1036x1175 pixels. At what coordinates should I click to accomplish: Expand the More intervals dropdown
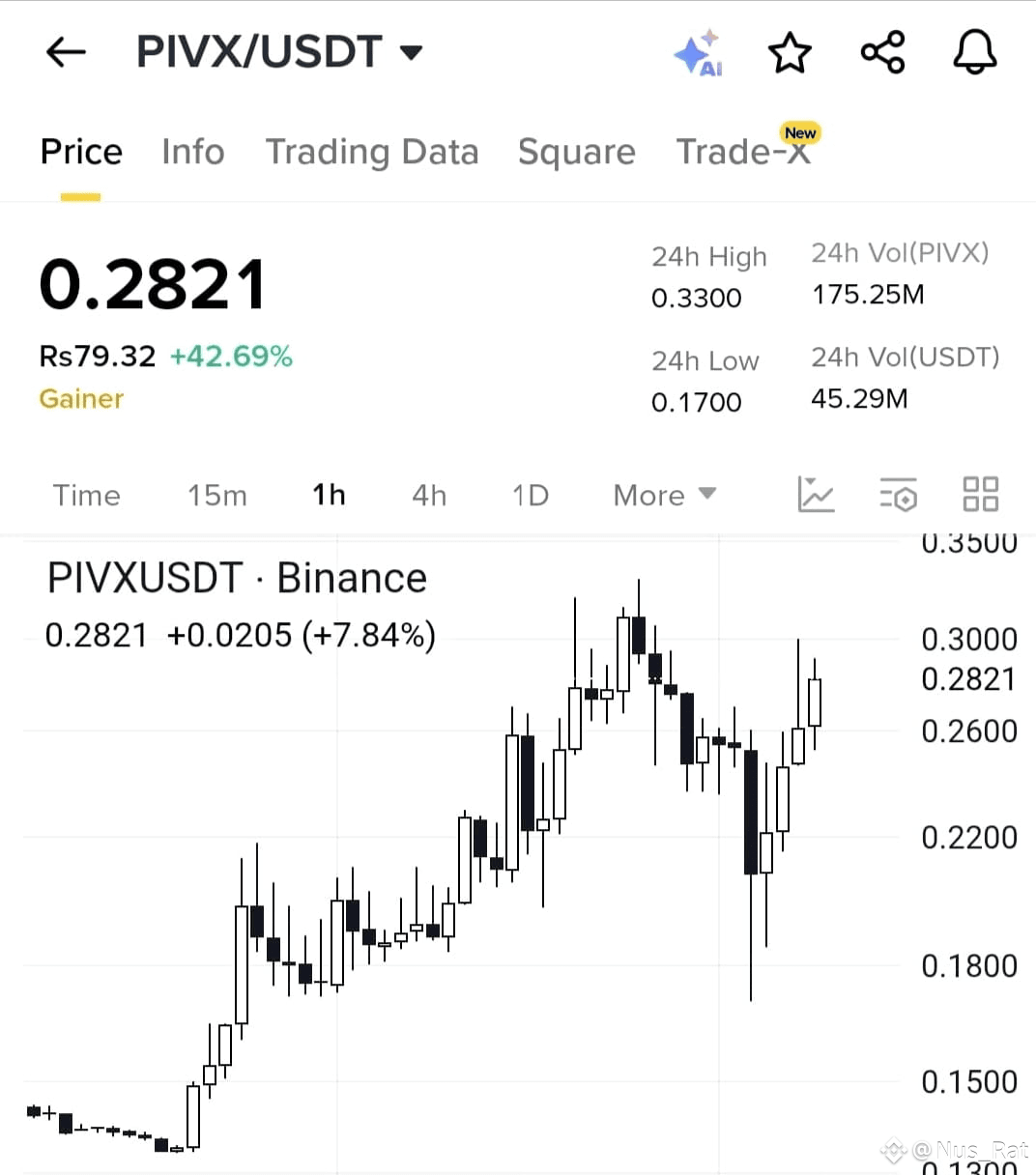[665, 496]
